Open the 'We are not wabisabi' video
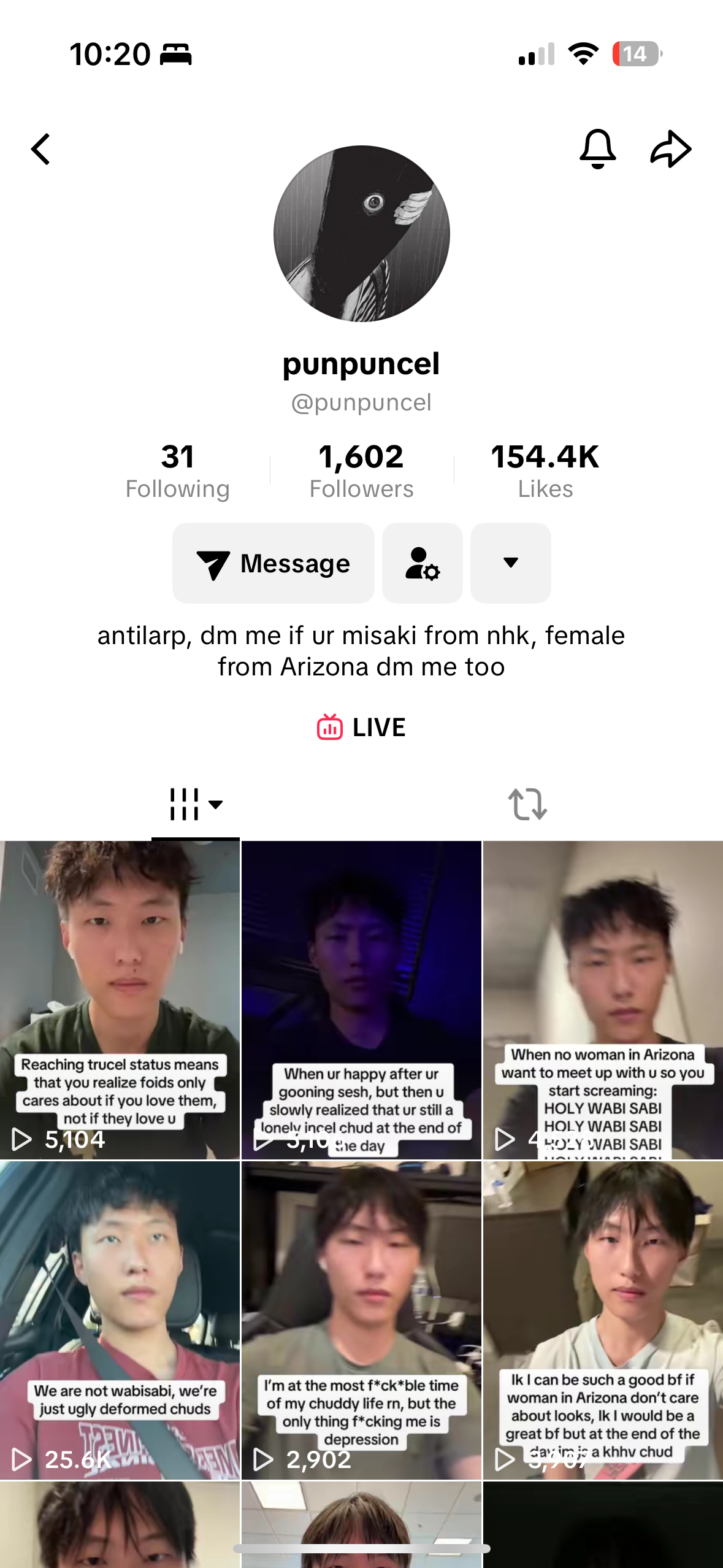 tap(120, 1320)
